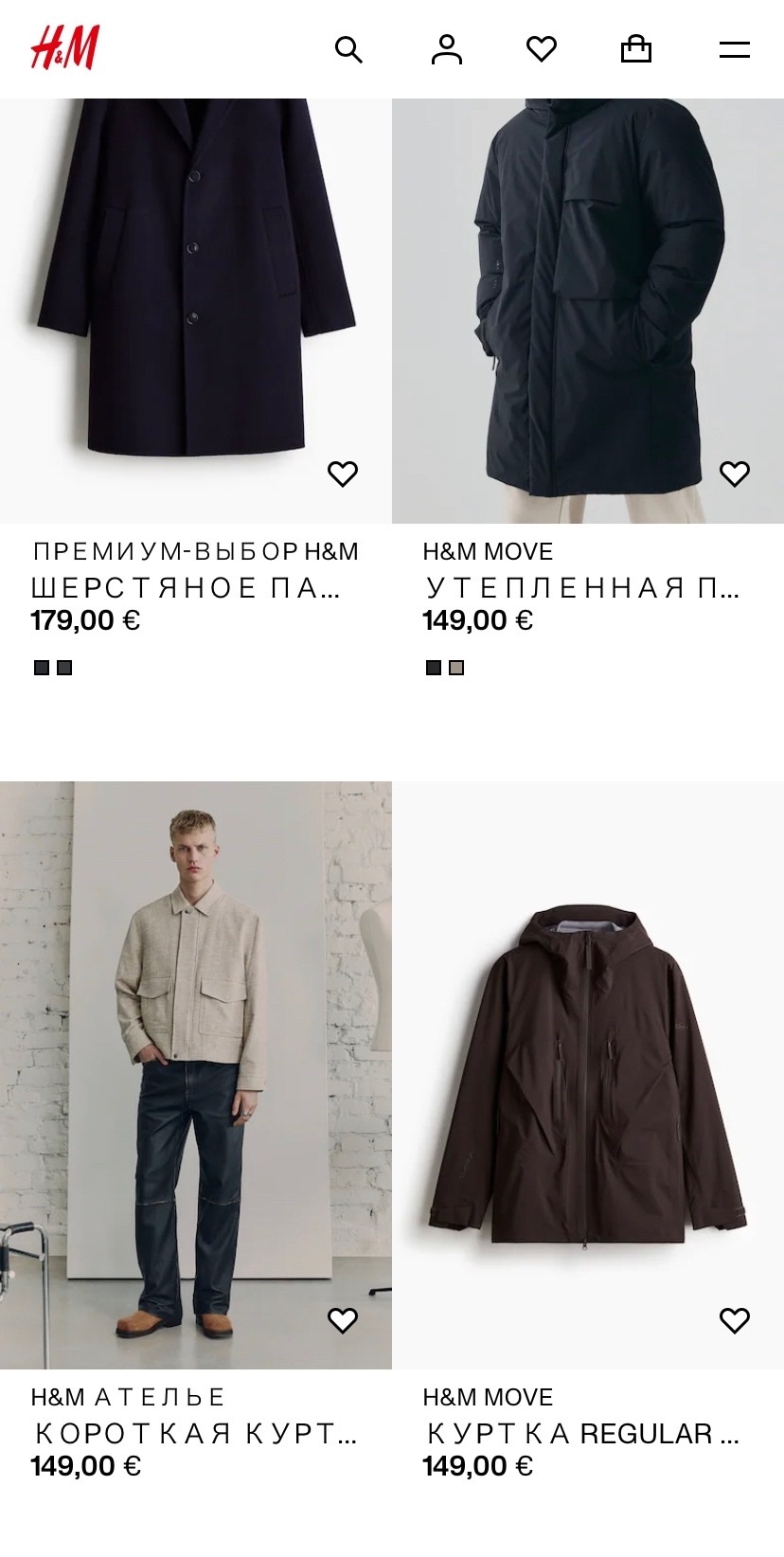Save the H&M Ателье short jacket to favorites
This screenshot has width=784, height=1557.
click(x=343, y=1320)
